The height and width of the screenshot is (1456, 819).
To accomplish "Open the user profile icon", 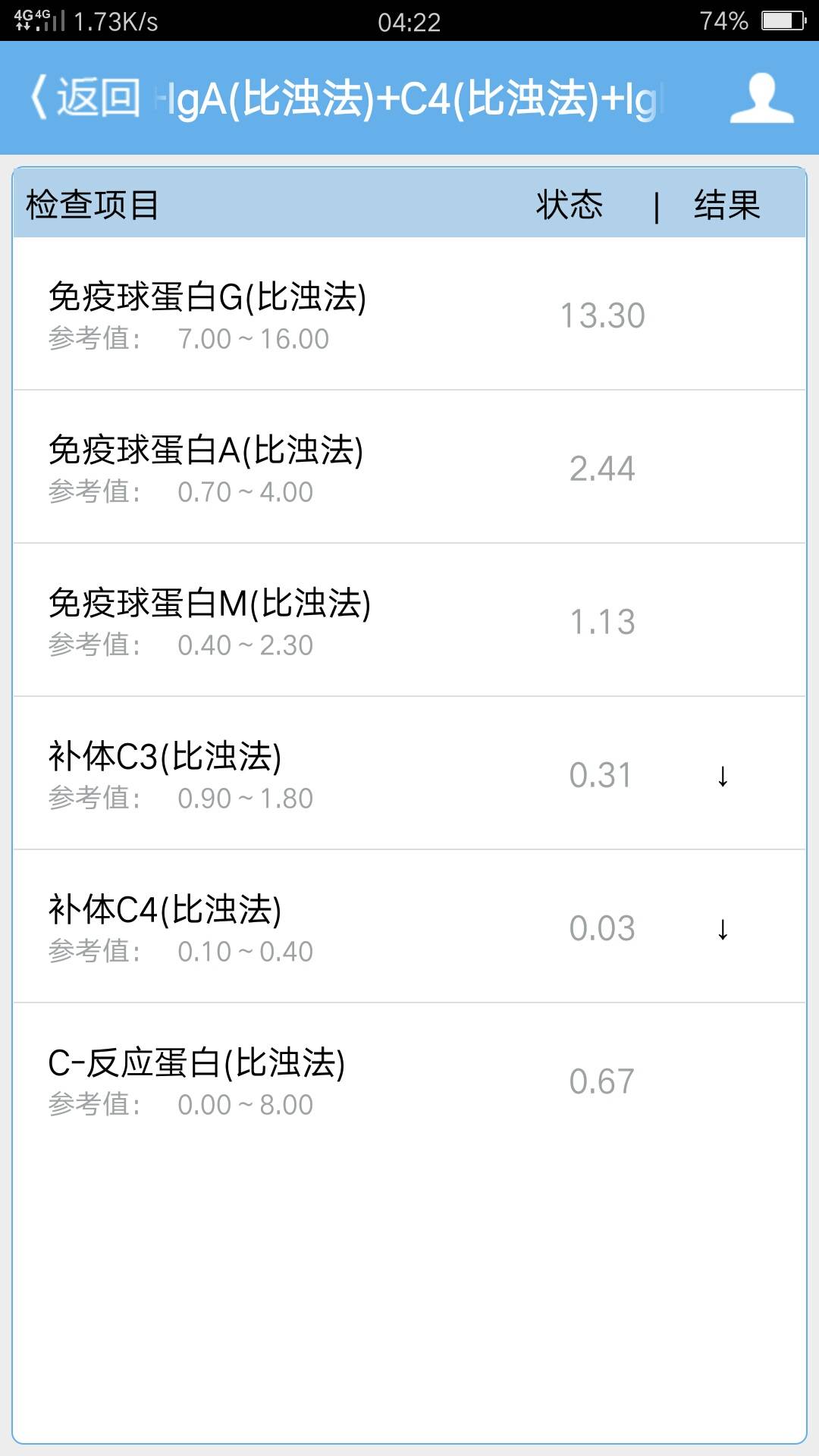I will pos(761,99).
